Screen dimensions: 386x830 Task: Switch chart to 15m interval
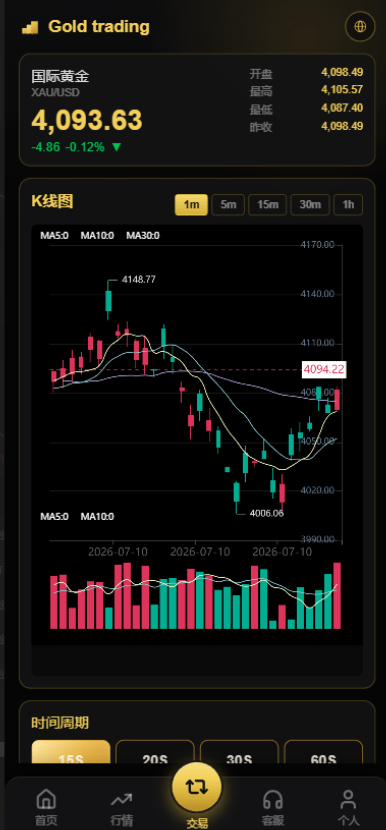tap(267, 205)
